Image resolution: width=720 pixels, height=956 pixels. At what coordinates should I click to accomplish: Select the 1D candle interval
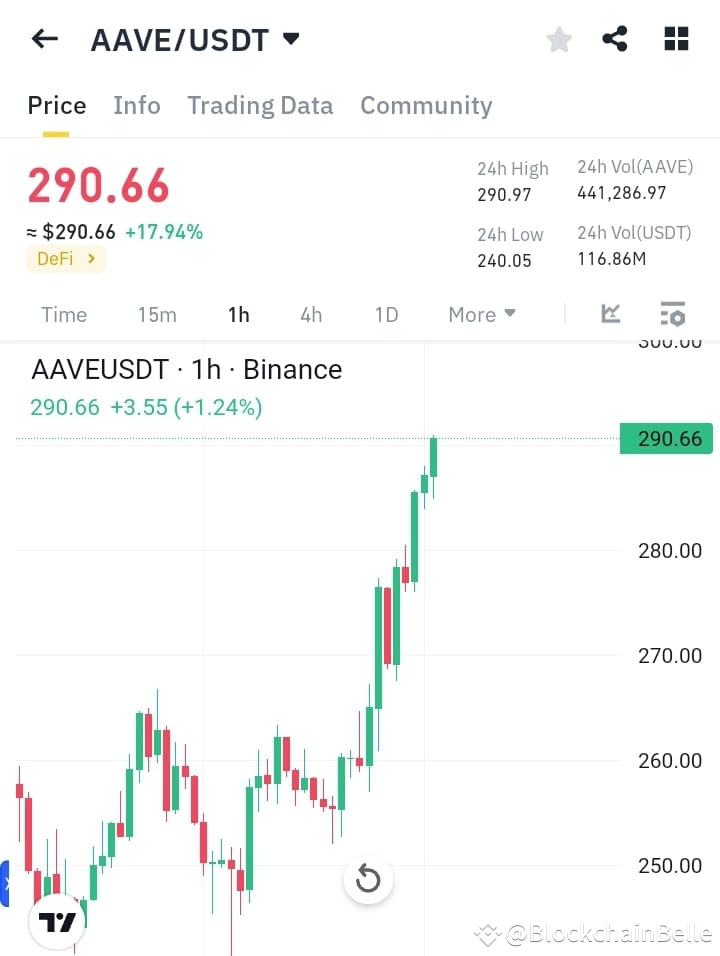pyautogui.click(x=386, y=314)
